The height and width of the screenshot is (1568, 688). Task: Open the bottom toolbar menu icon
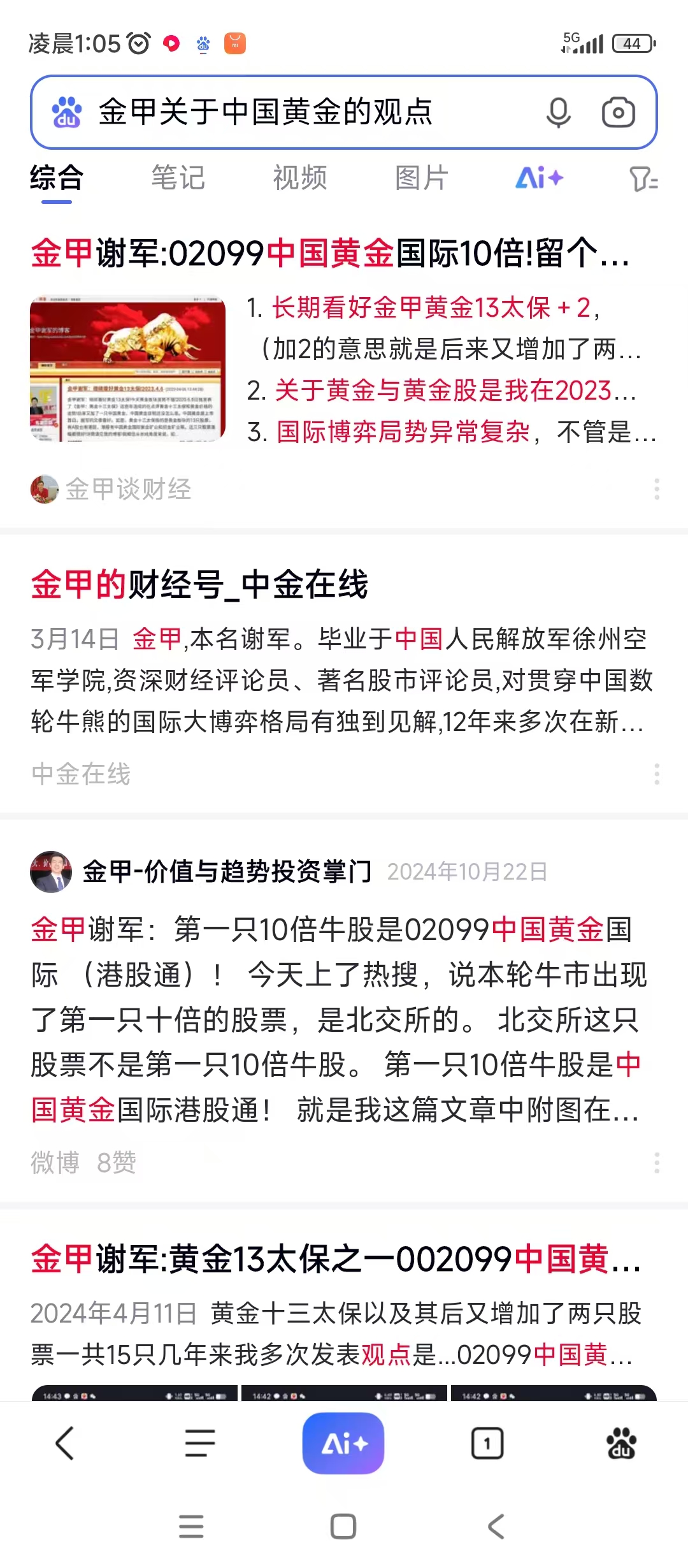pyautogui.click(x=200, y=1443)
